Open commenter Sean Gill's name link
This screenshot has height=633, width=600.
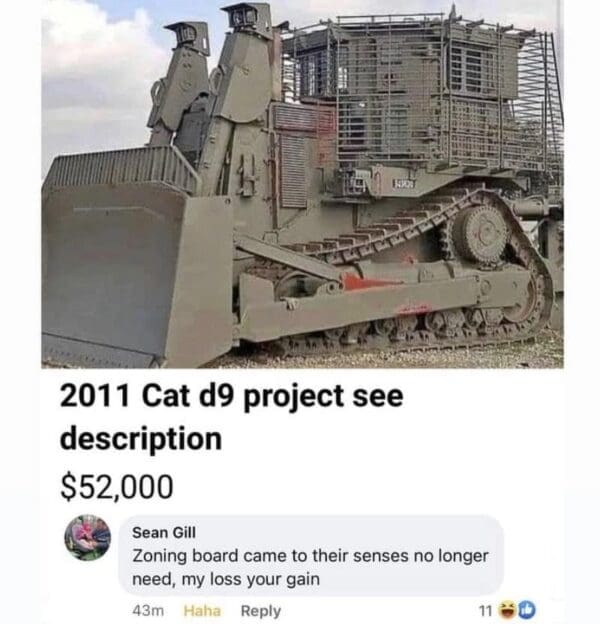[x=162, y=530]
